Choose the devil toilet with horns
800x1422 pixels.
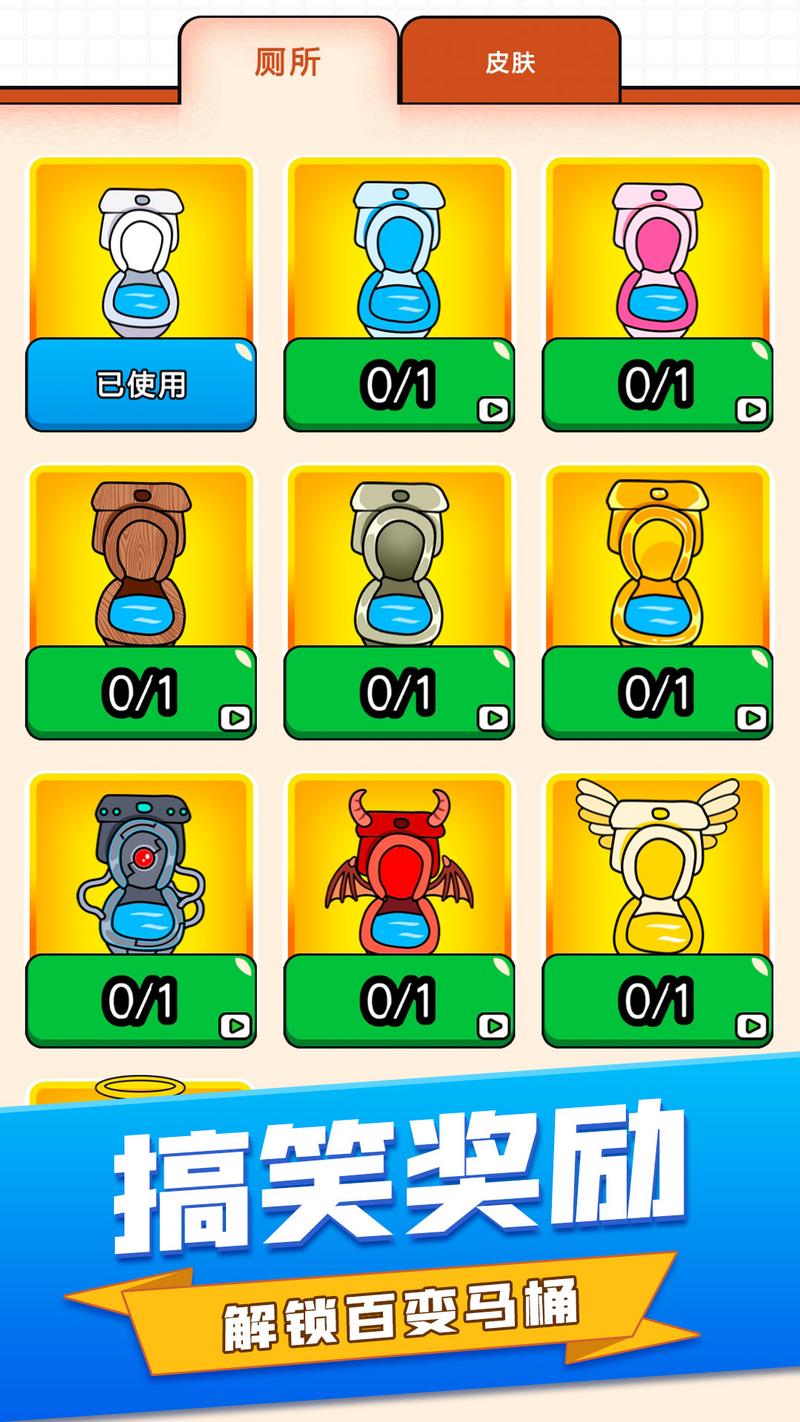[x=398, y=870]
